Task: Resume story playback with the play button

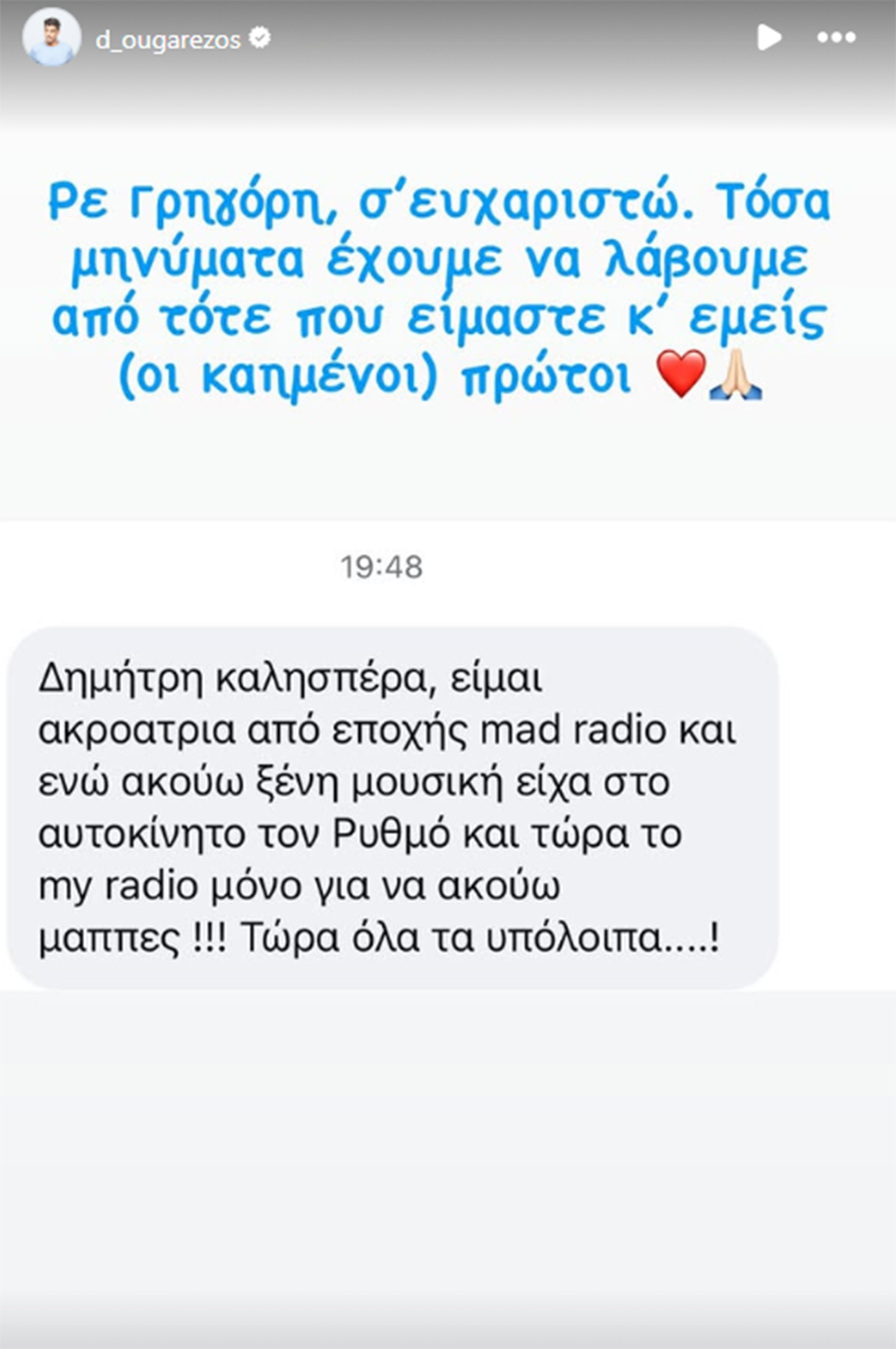Action: pyautogui.click(x=768, y=37)
